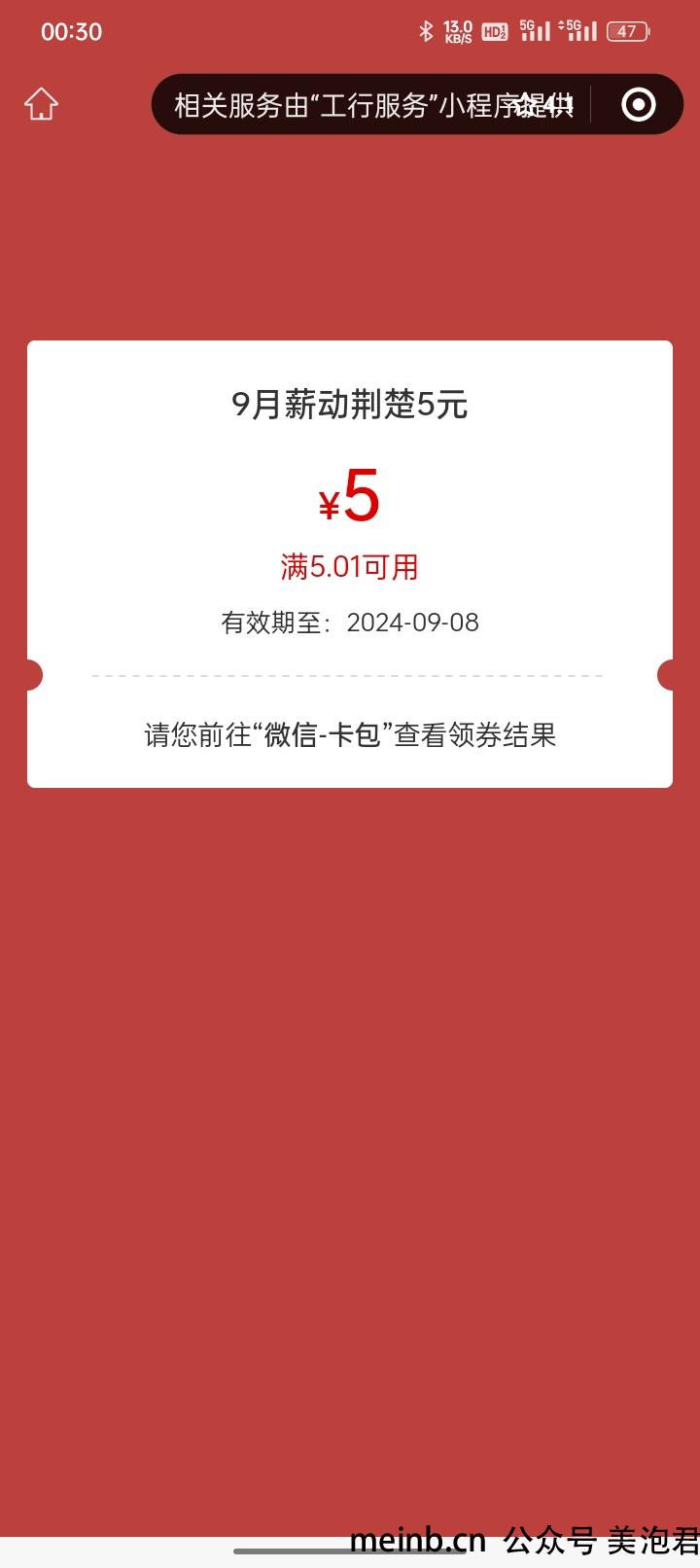The height and width of the screenshot is (1568, 700).
Task: Go to the mini program home page
Action: [41, 104]
